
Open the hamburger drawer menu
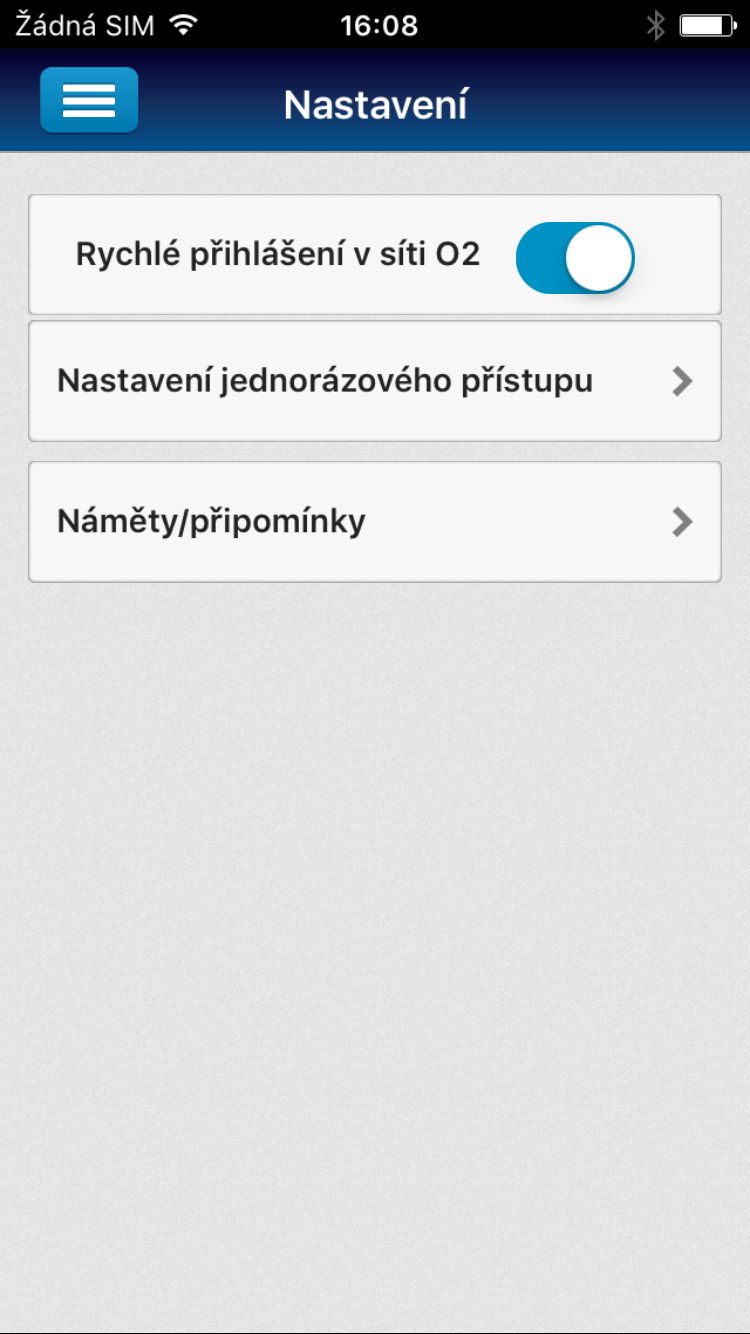tap(89, 100)
